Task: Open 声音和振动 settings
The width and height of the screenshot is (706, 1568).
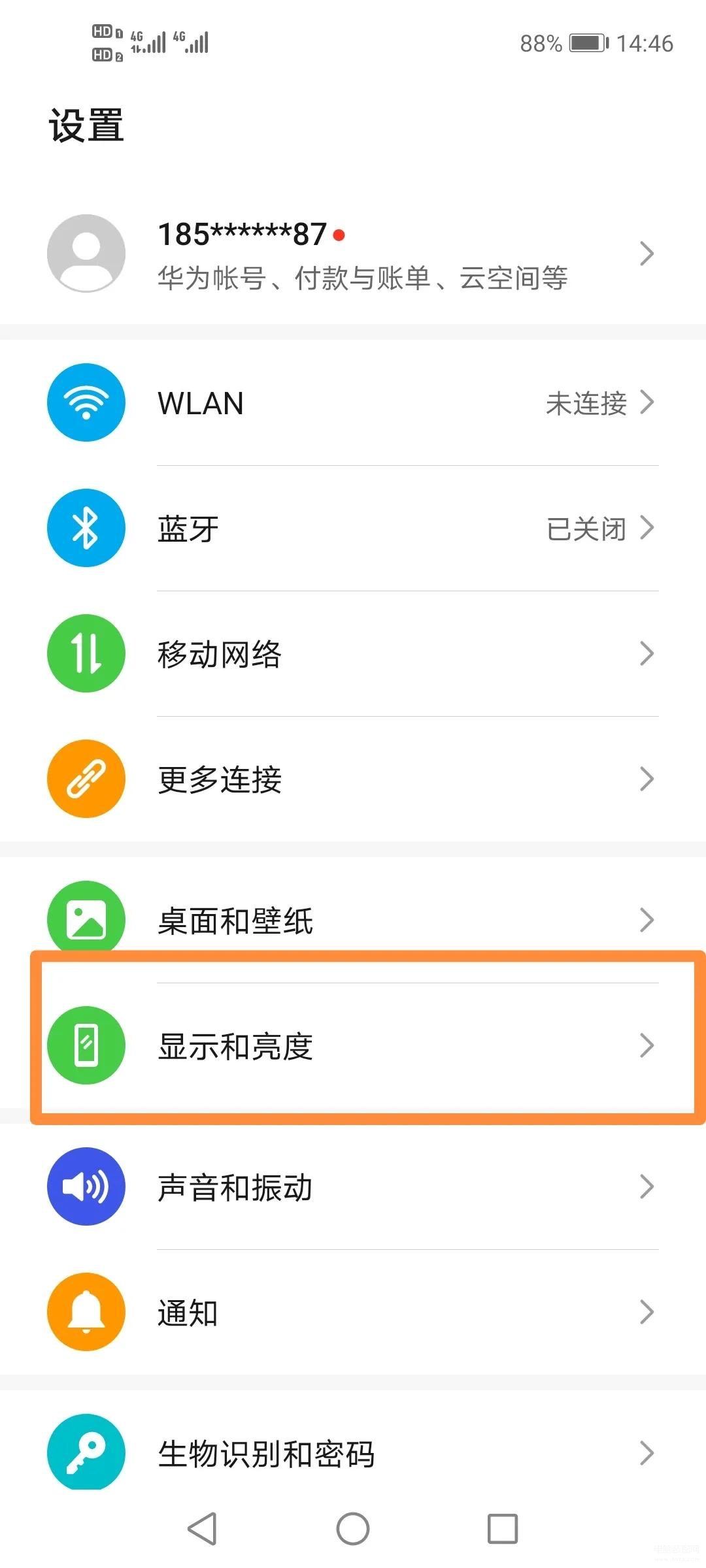Action: 353,1186
